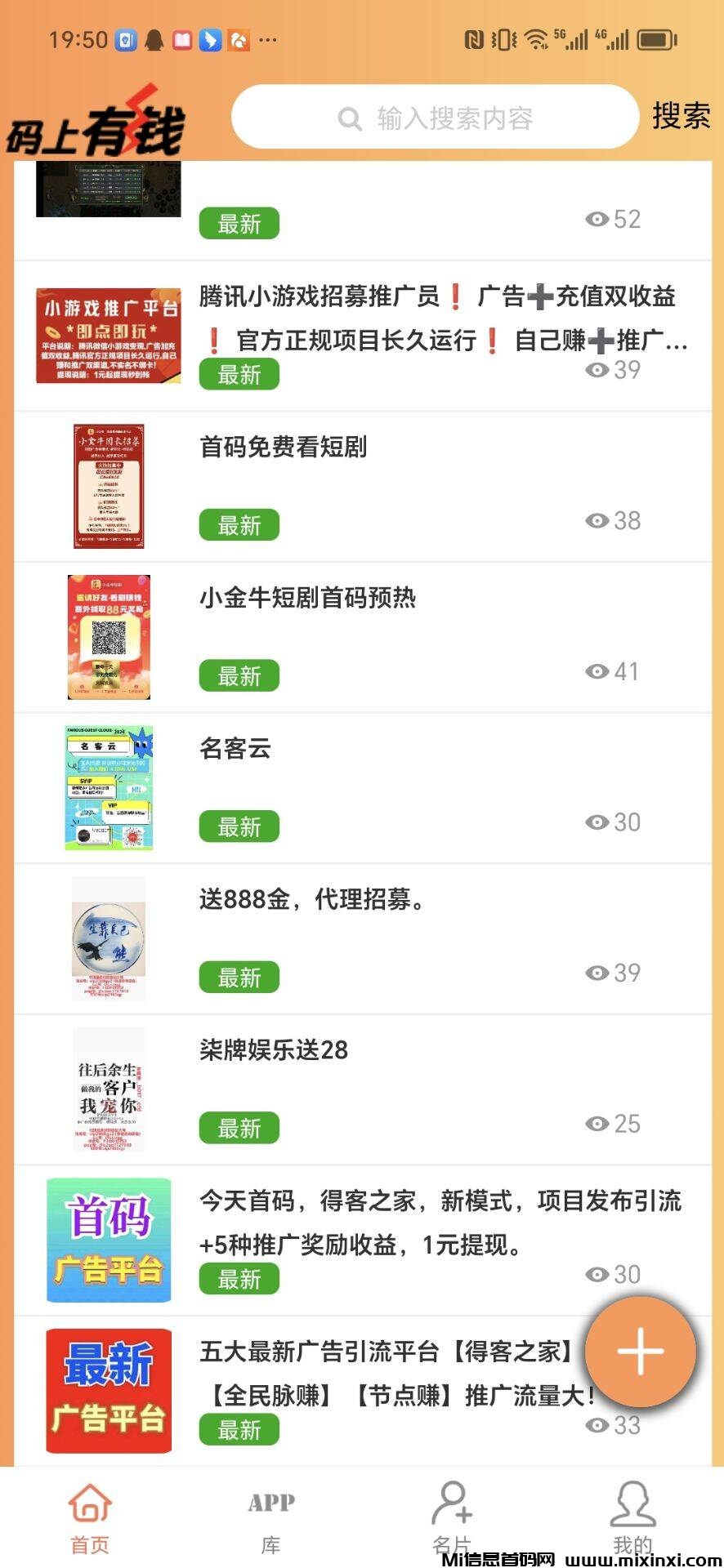Tap the orange plus floating button
The height and width of the screenshot is (1568, 724).
[x=640, y=1351]
